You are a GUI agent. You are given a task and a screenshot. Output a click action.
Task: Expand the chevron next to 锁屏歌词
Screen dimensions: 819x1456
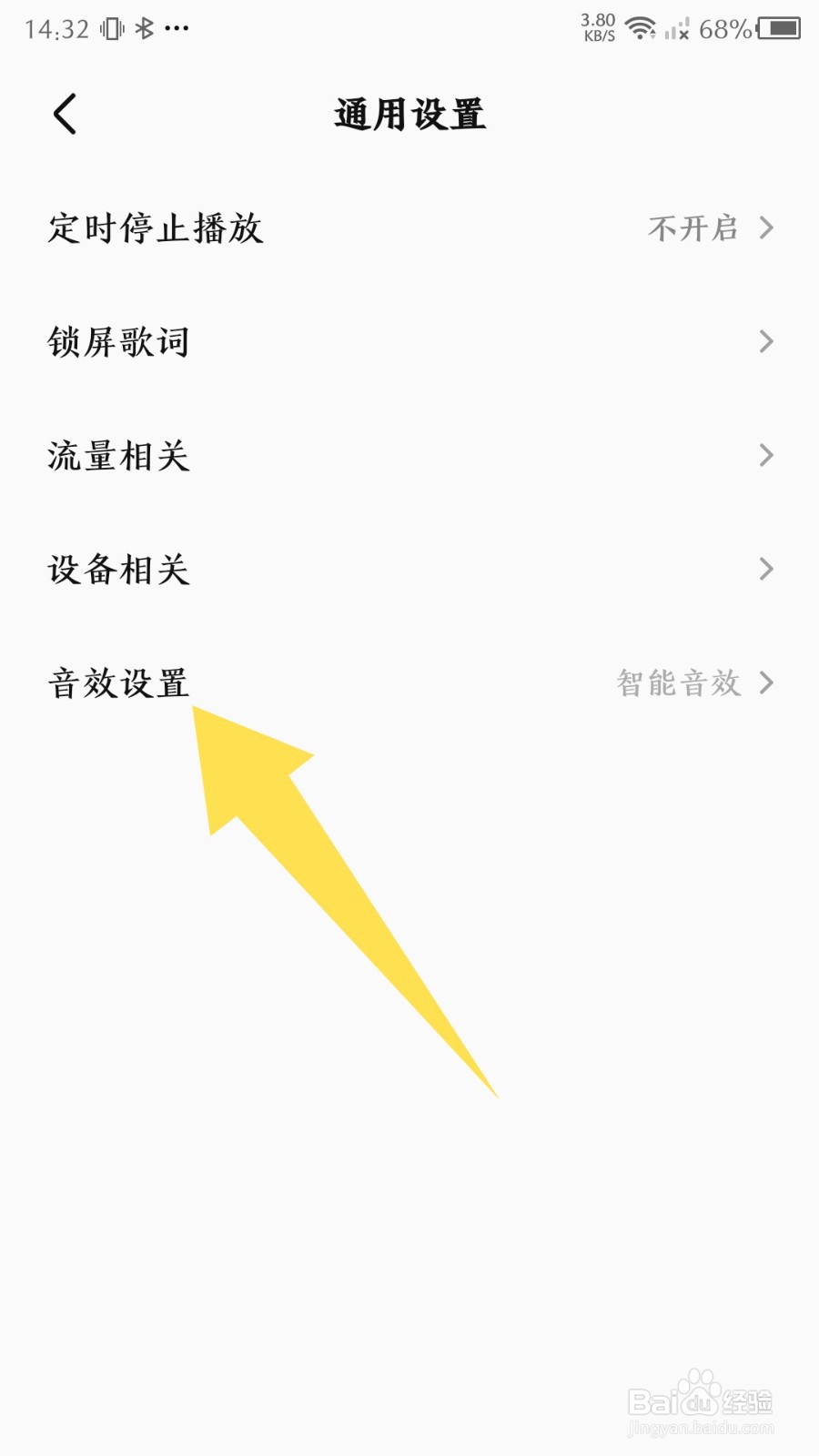tap(766, 343)
